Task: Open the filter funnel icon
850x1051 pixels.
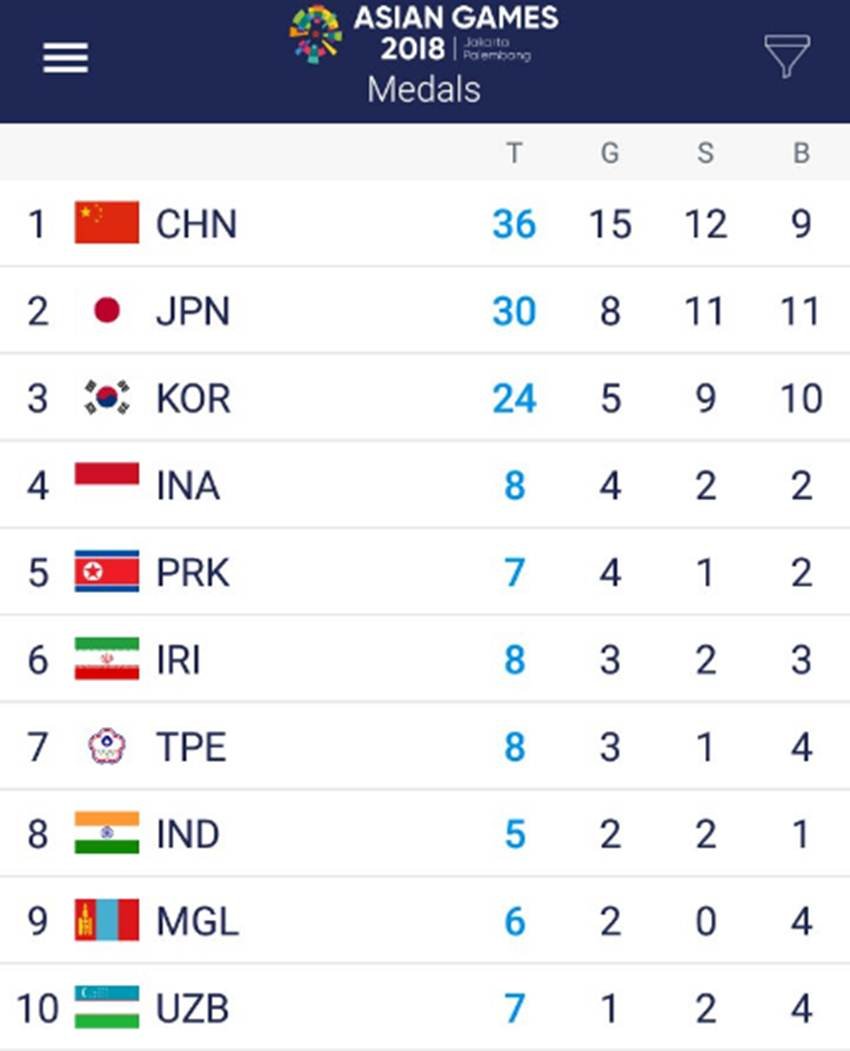Action: pyautogui.click(x=789, y=57)
